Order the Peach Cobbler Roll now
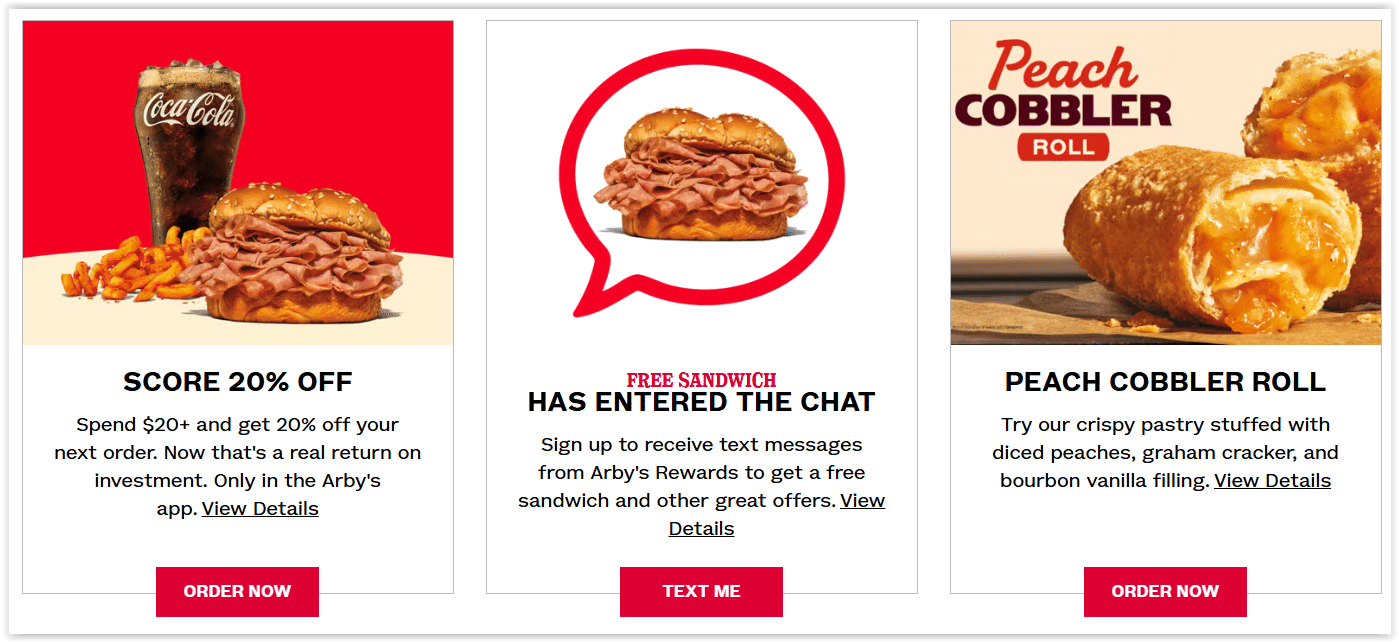The image size is (1399, 642). [1165, 591]
